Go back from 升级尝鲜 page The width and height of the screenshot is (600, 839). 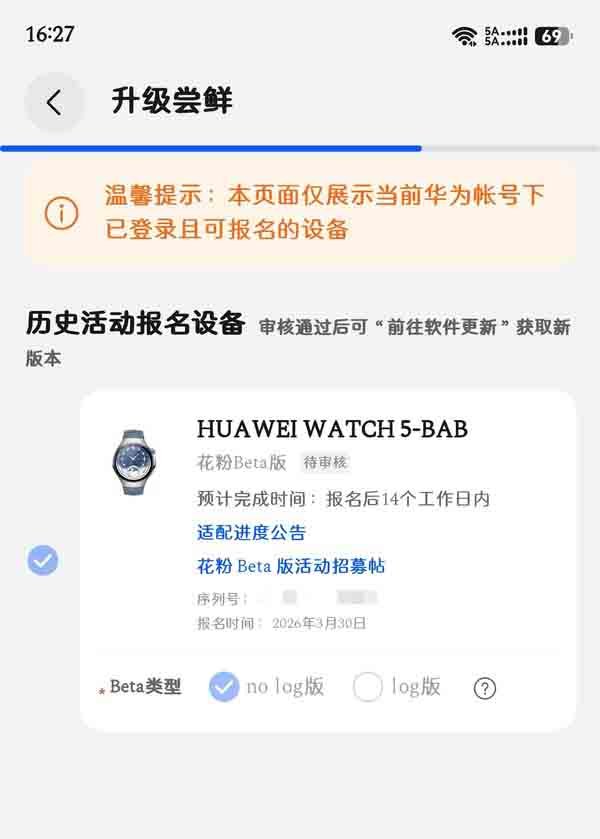54,102
